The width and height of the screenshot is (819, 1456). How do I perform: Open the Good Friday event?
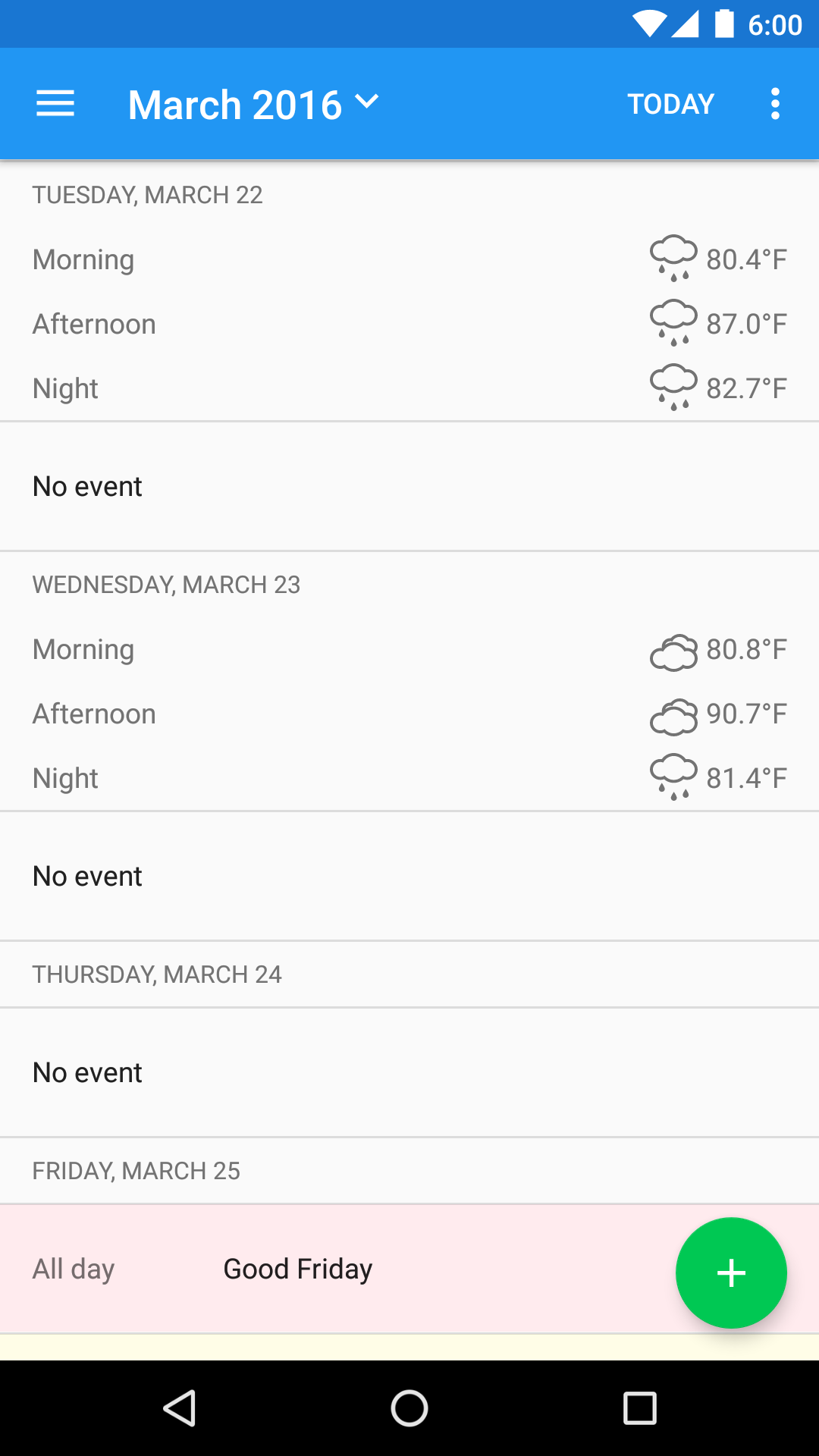[x=297, y=1269]
